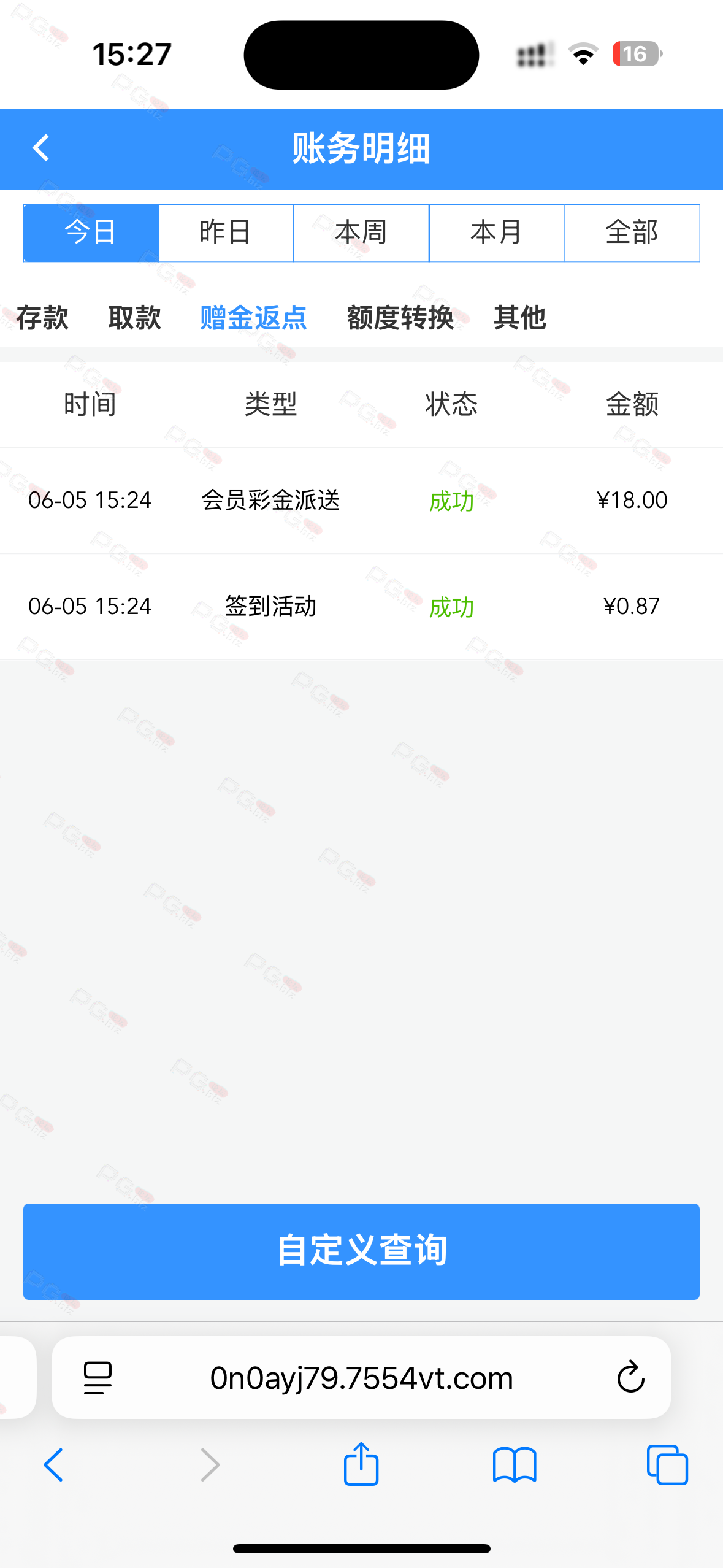The height and width of the screenshot is (1568, 723).
Task: Reload the page in the browser
Action: [x=630, y=1377]
